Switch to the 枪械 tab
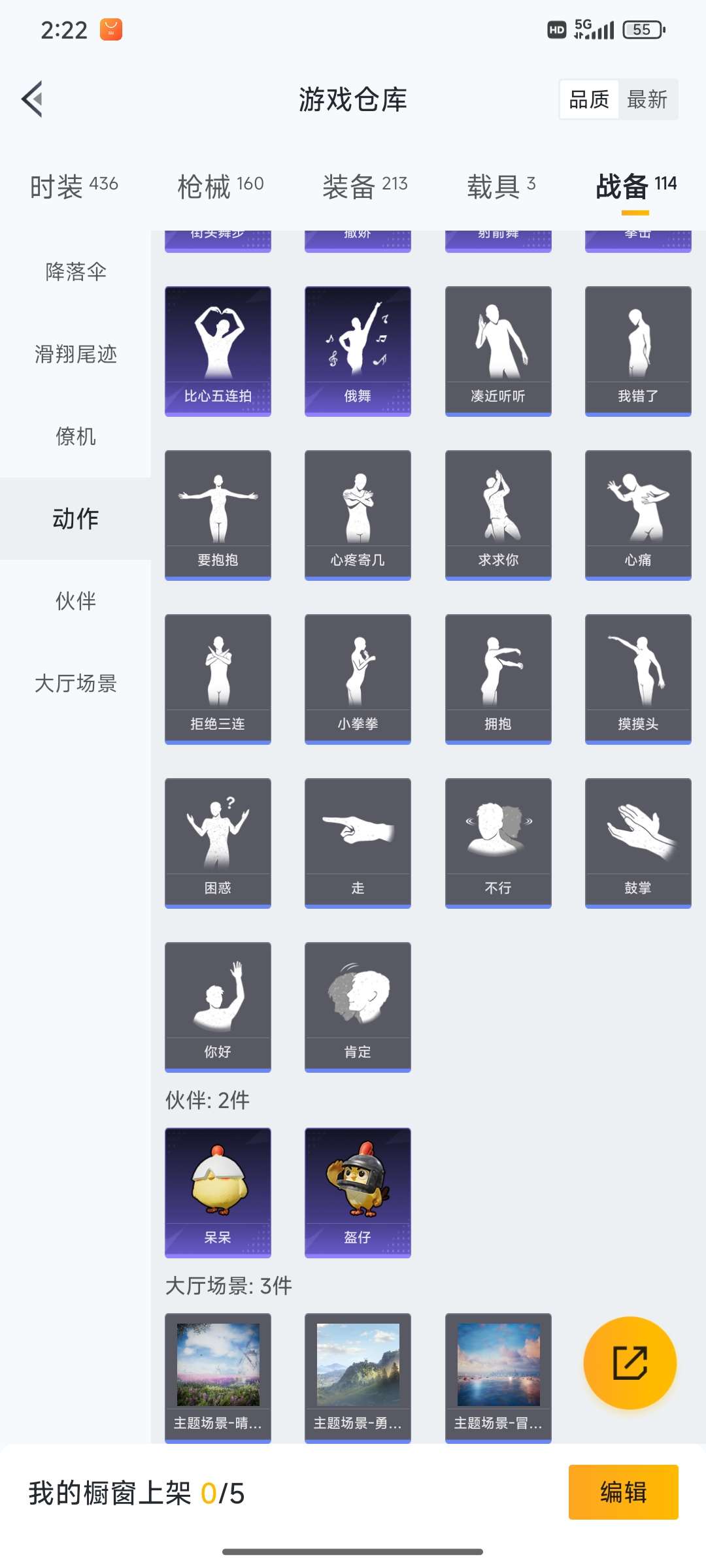 (x=220, y=186)
